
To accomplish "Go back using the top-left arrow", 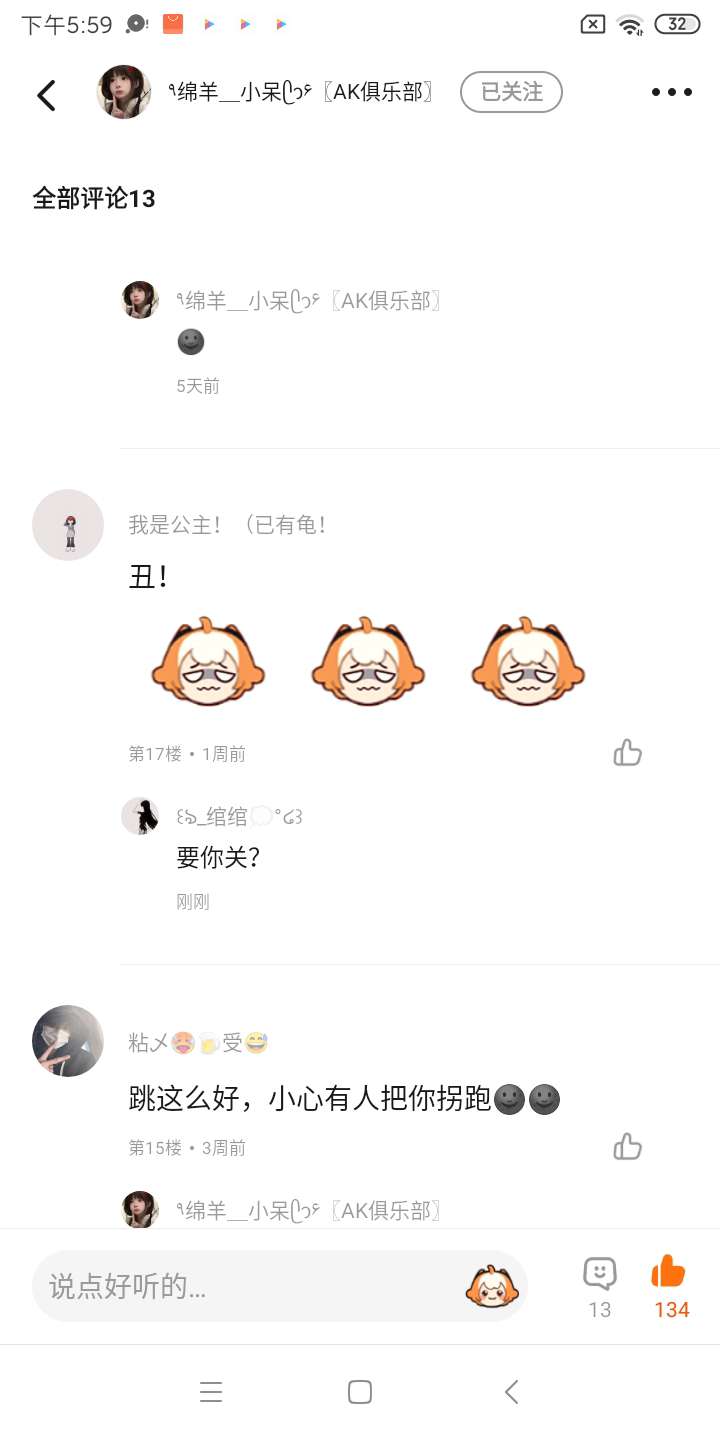I will click(46, 94).
